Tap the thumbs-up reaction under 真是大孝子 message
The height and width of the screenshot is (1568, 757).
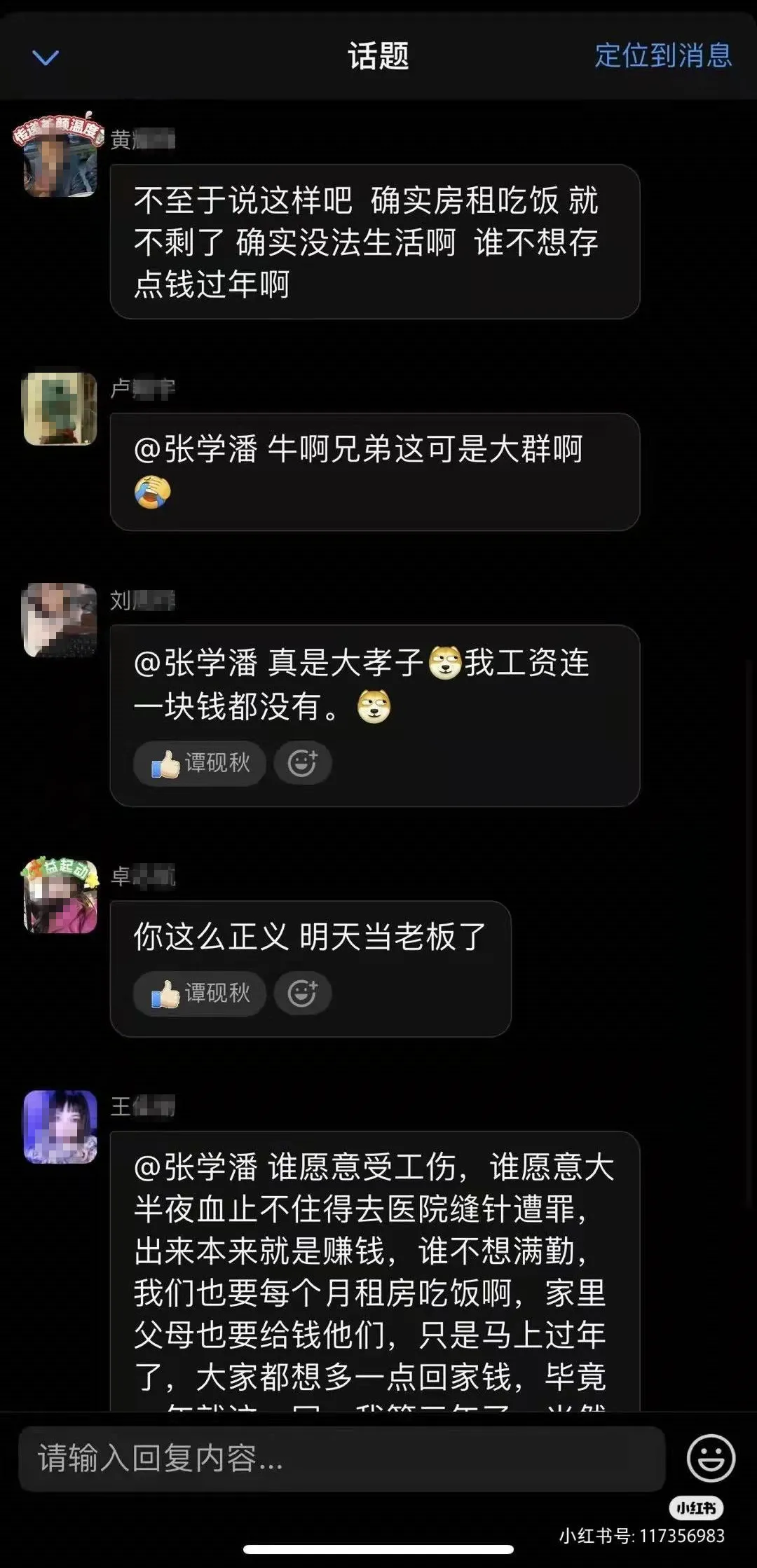click(200, 763)
